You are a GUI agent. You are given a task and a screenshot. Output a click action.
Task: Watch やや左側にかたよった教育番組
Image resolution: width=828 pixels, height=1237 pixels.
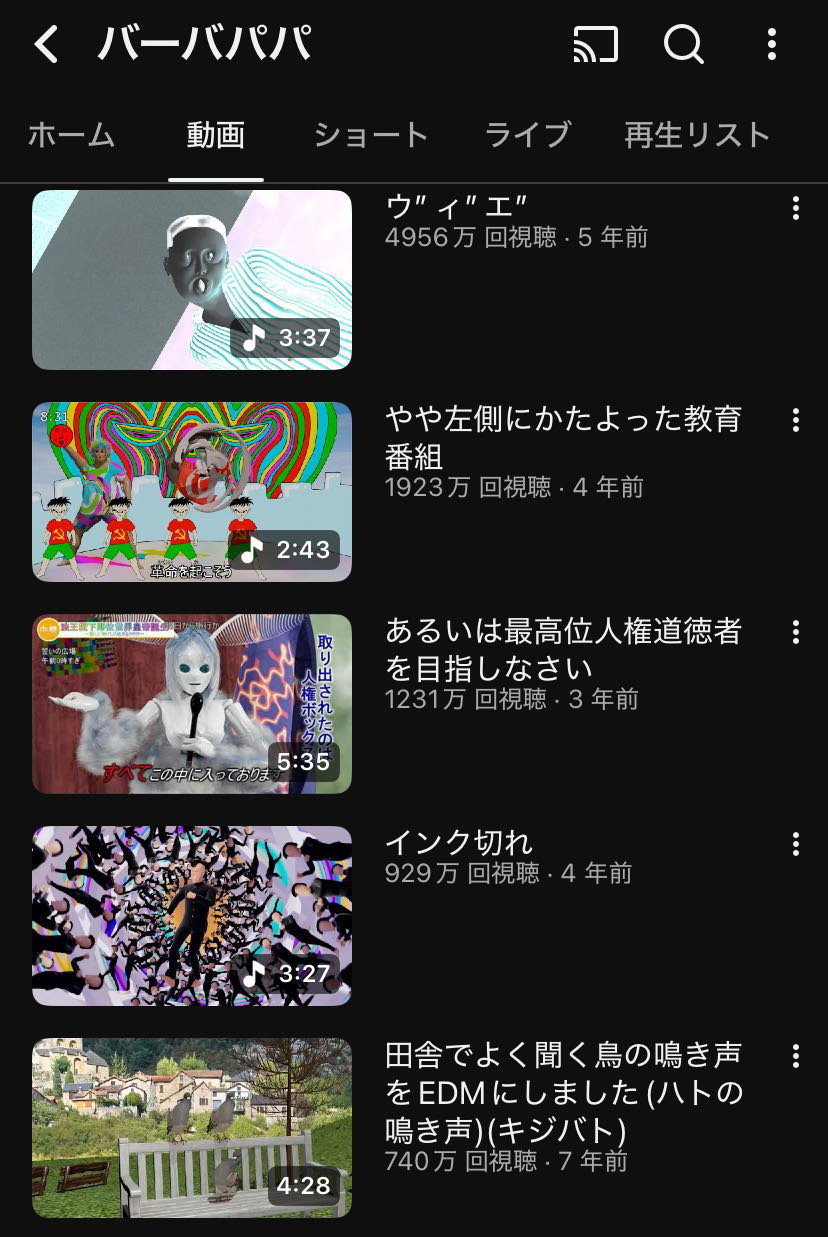(192, 492)
